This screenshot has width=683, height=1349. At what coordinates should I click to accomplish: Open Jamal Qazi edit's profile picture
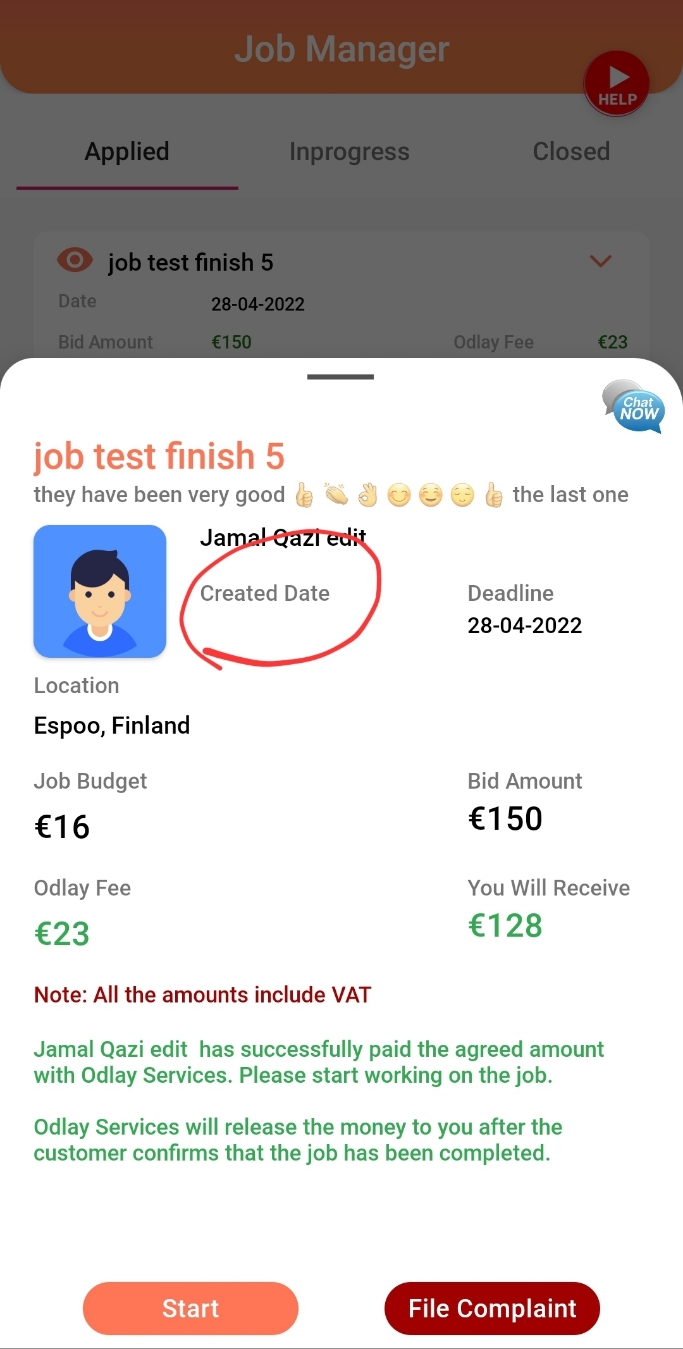click(x=100, y=591)
